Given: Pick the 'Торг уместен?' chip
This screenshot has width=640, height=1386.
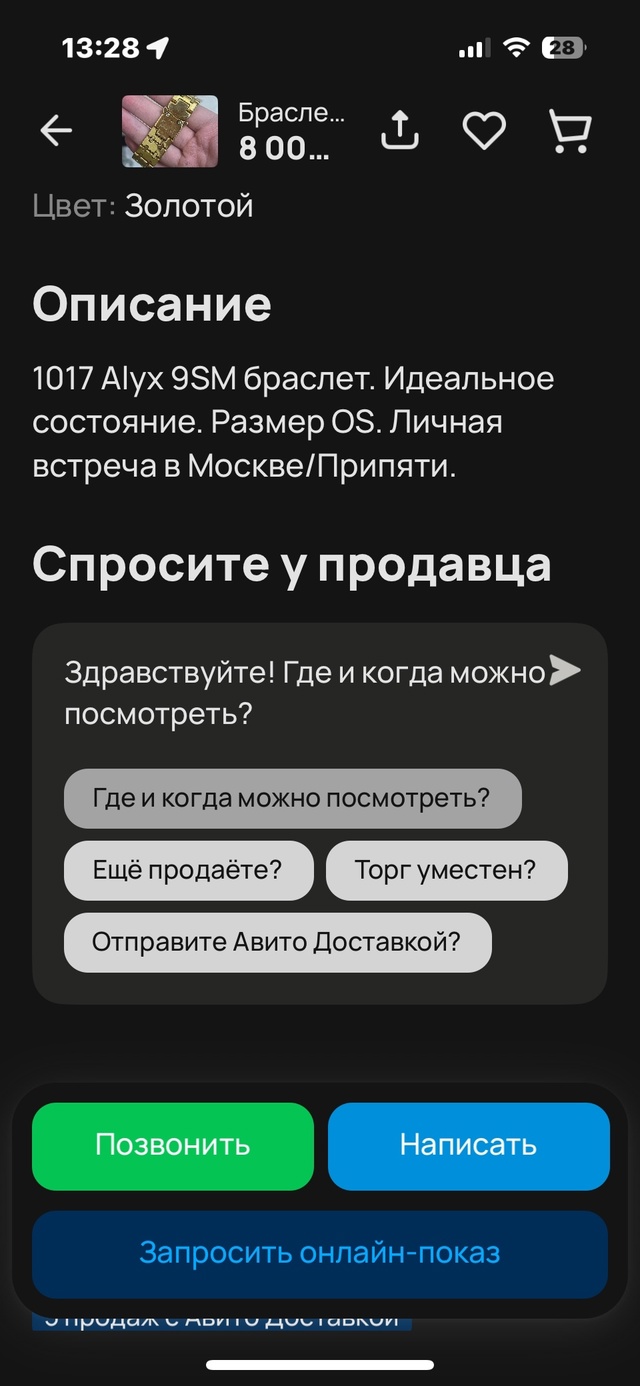Looking at the screenshot, I should [446, 870].
